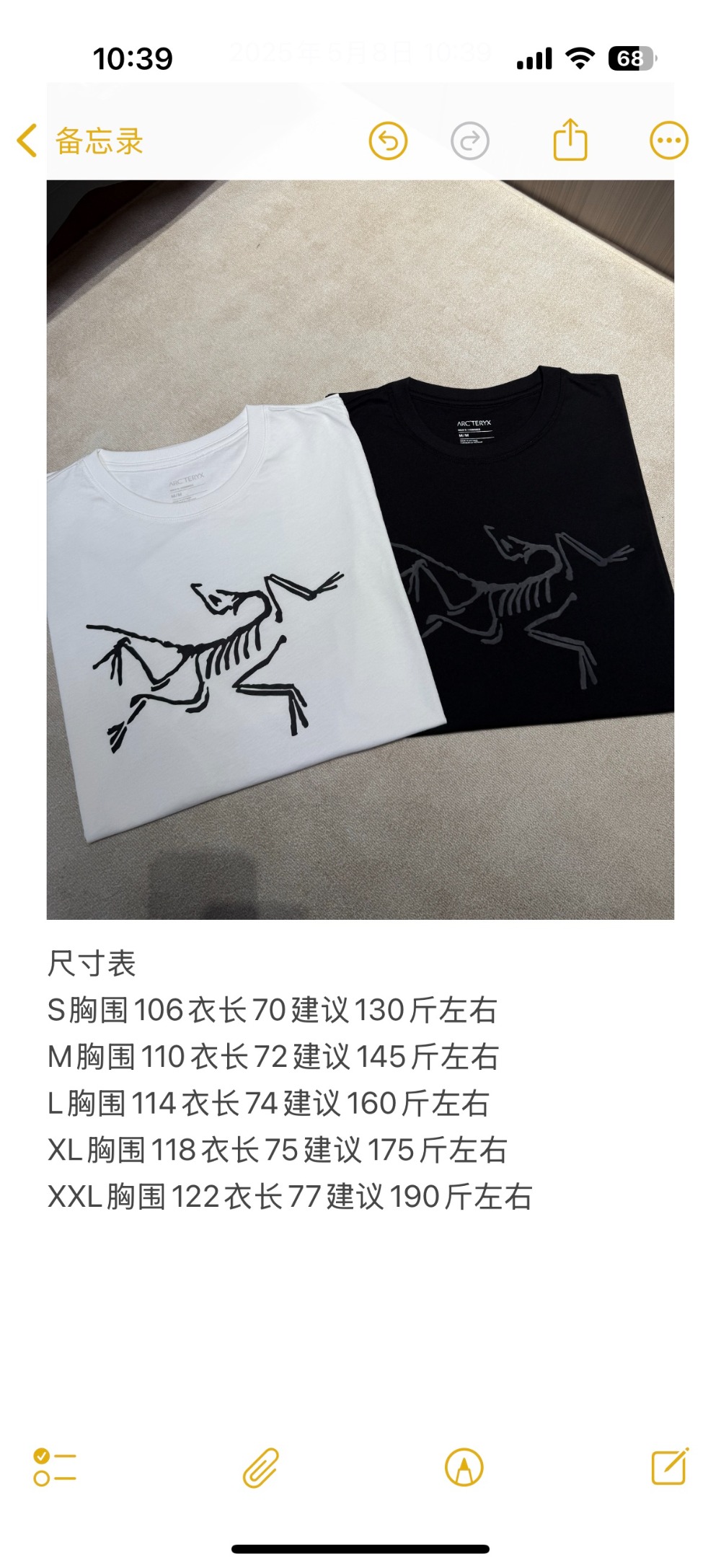Image resolution: width=721 pixels, height=1568 pixels.
Task: Undo the last edit
Action: pos(388,141)
